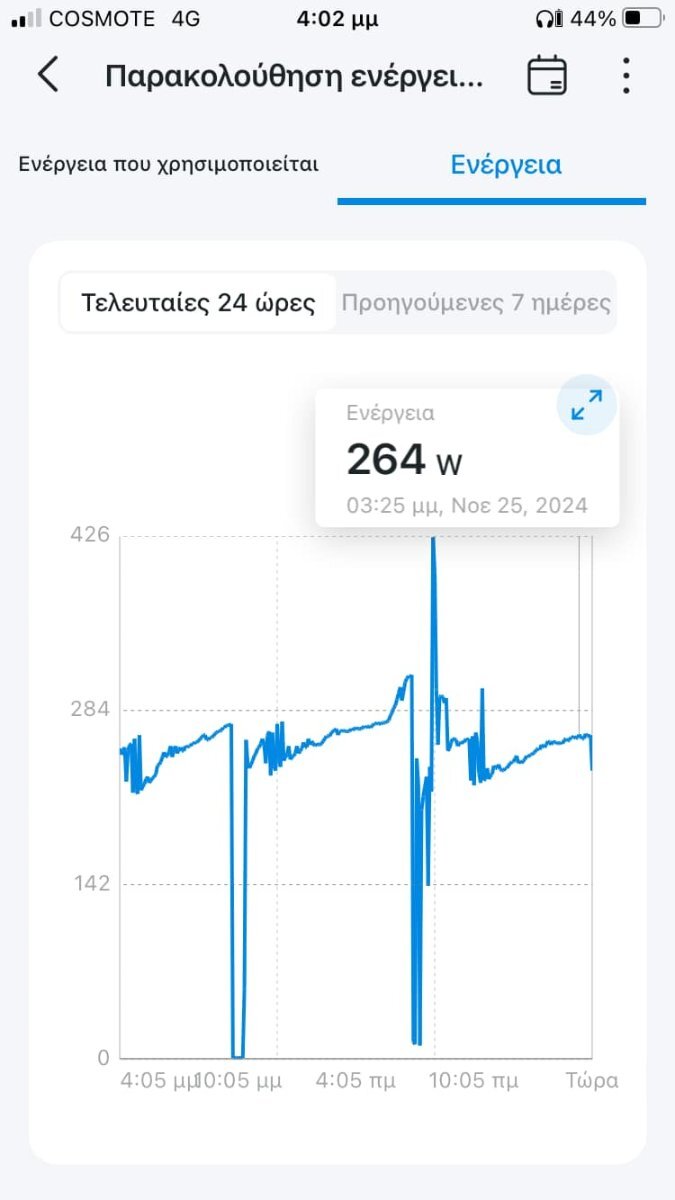Open the calendar date picker
The width and height of the screenshot is (675, 1200).
point(547,76)
